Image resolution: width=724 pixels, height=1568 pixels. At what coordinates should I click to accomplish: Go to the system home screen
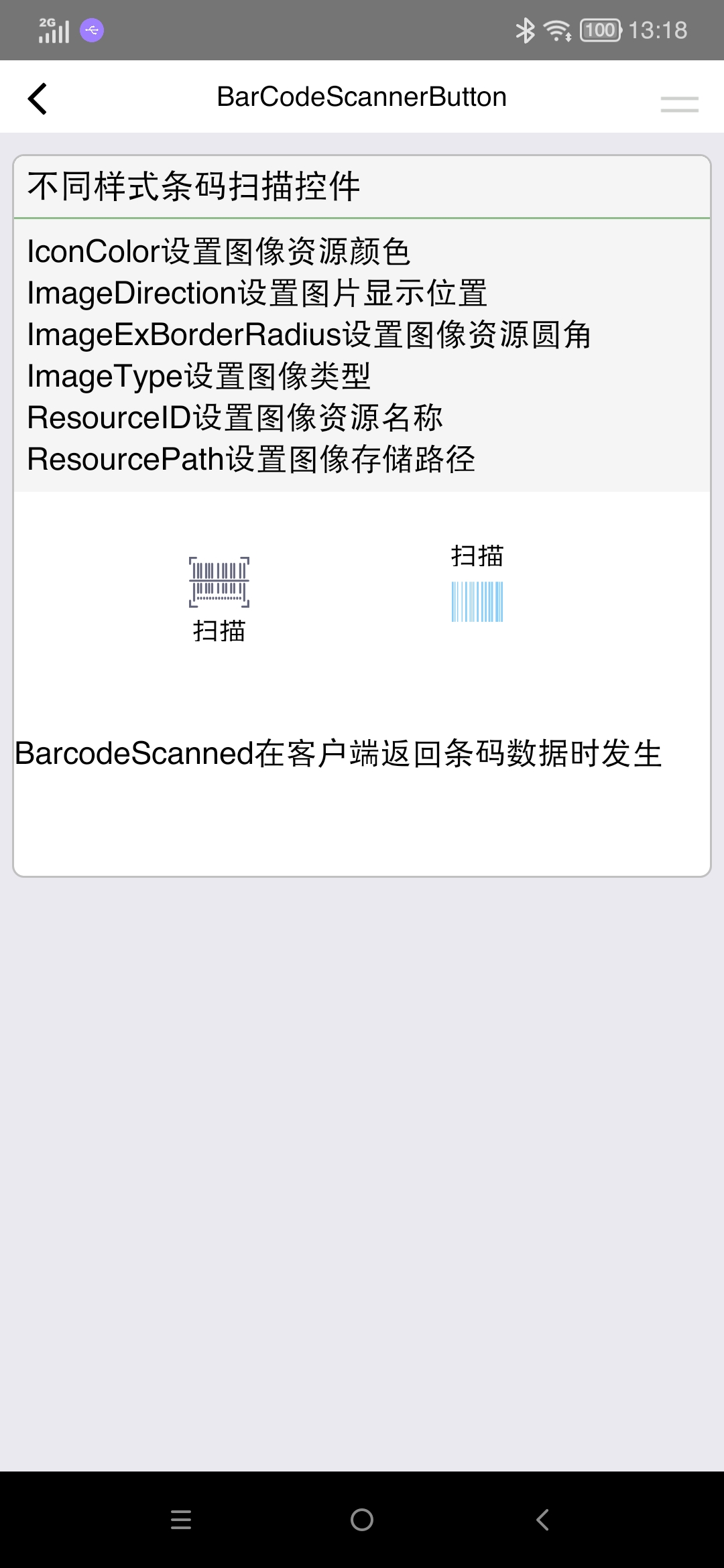[x=362, y=1520]
